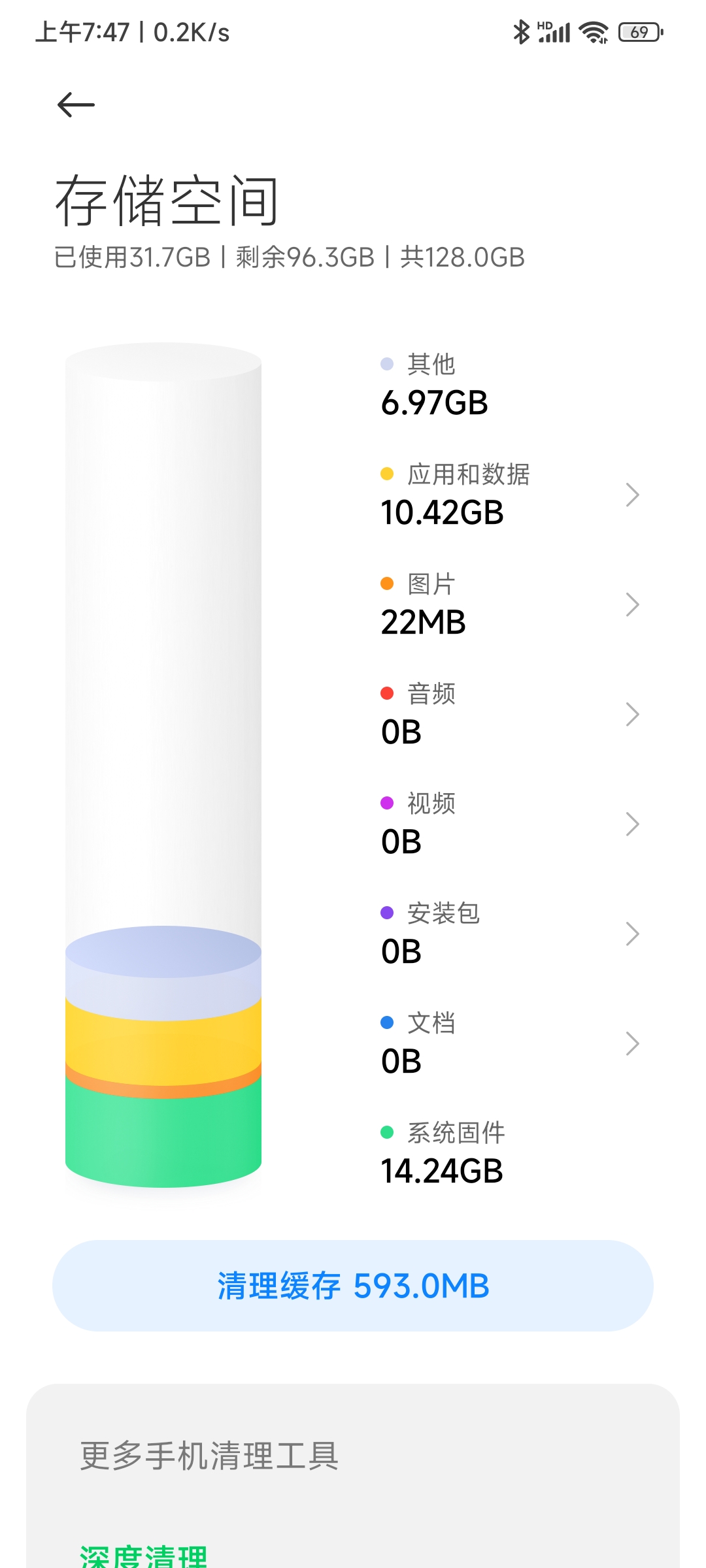This screenshot has width=706, height=1568.
Task: Open the 图片 storage category
Action: click(x=510, y=604)
